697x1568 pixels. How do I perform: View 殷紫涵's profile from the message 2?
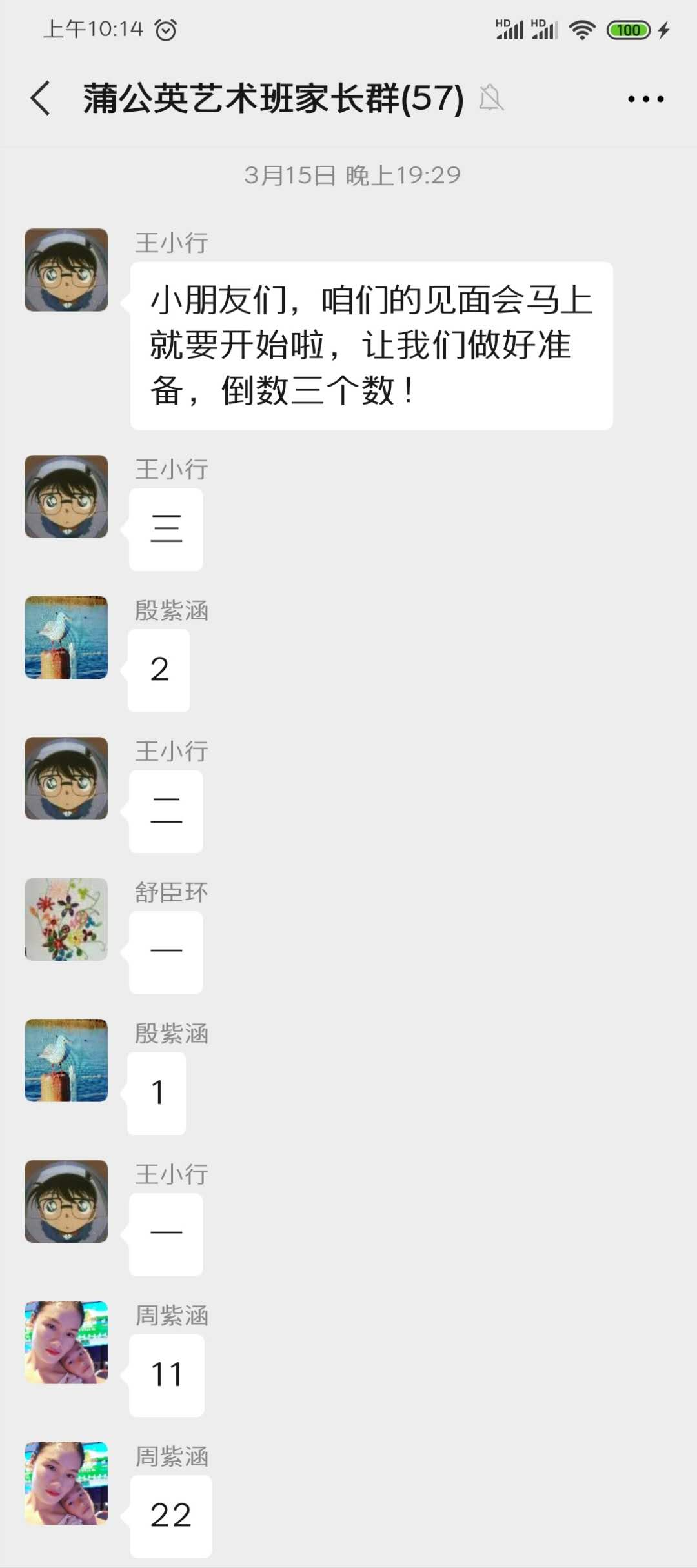click(66, 637)
